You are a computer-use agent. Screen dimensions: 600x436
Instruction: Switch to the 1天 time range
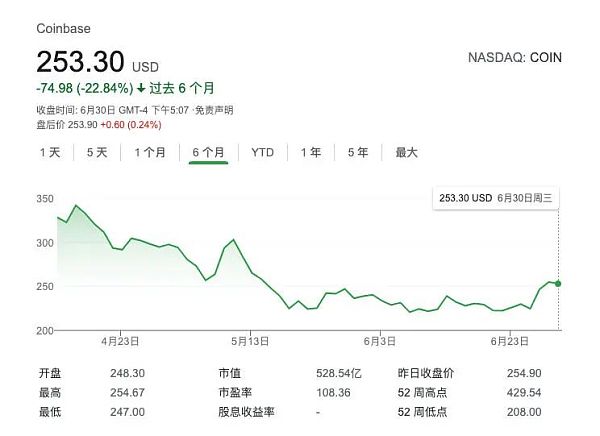50,153
